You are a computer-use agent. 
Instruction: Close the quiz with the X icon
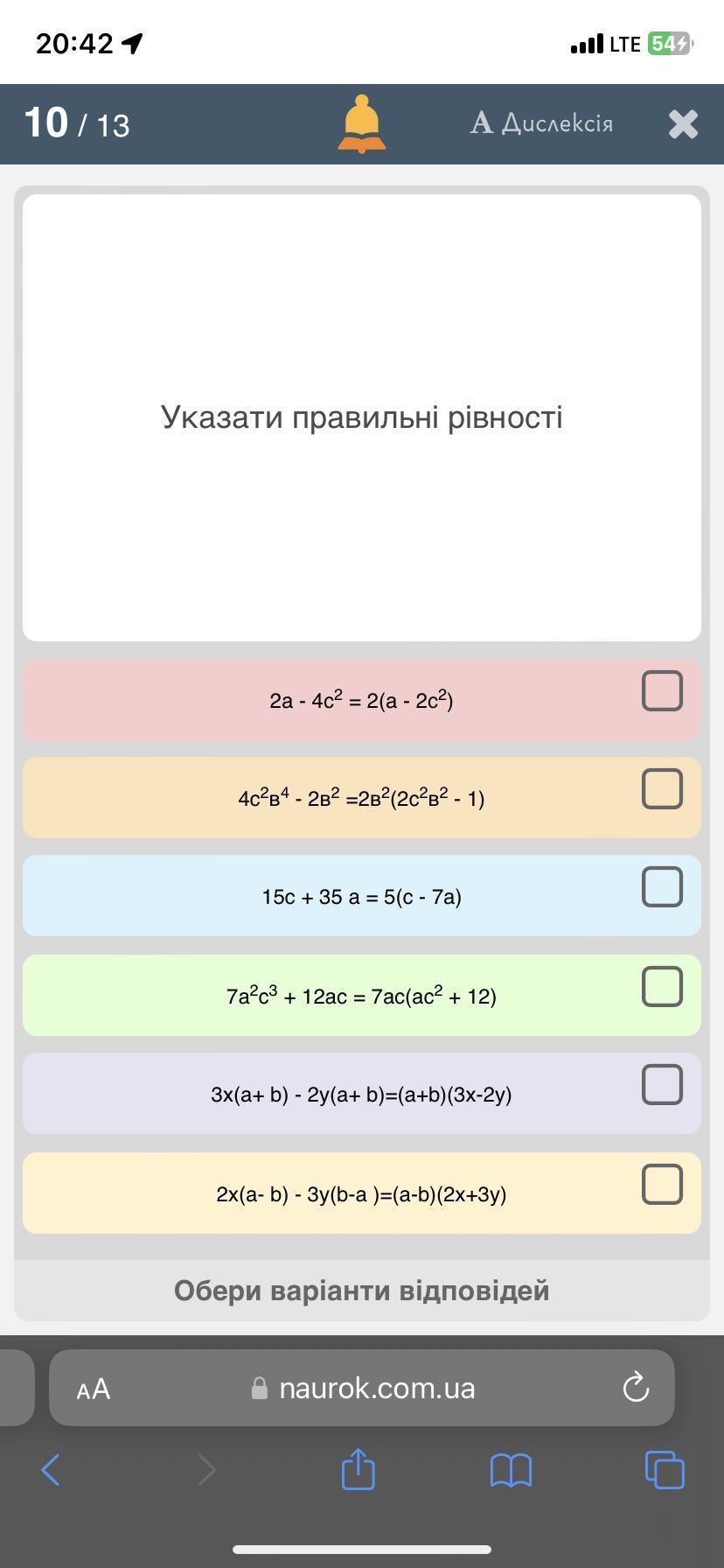tap(683, 124)
